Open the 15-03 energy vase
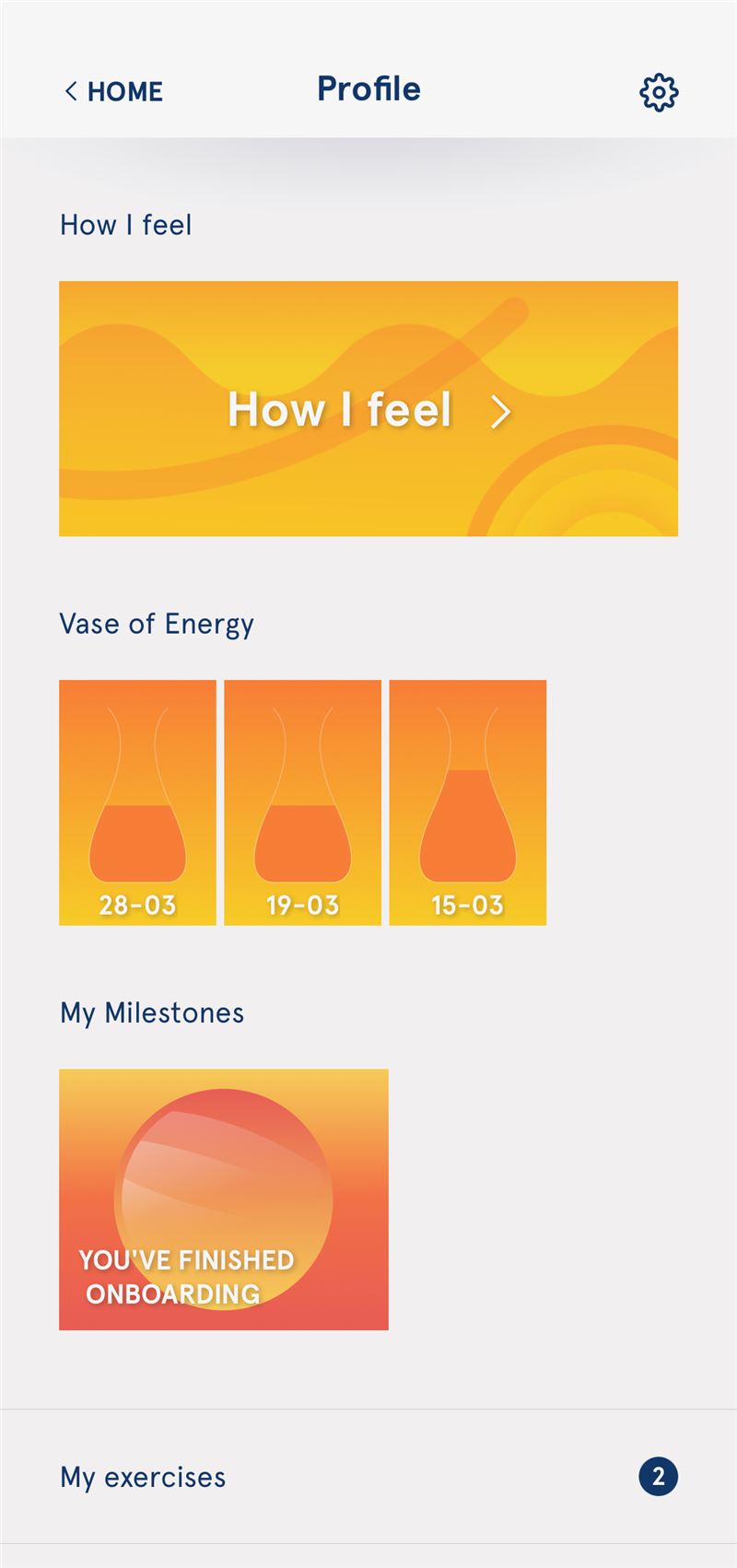This screenshot has width=737, height=1568. 468,802
